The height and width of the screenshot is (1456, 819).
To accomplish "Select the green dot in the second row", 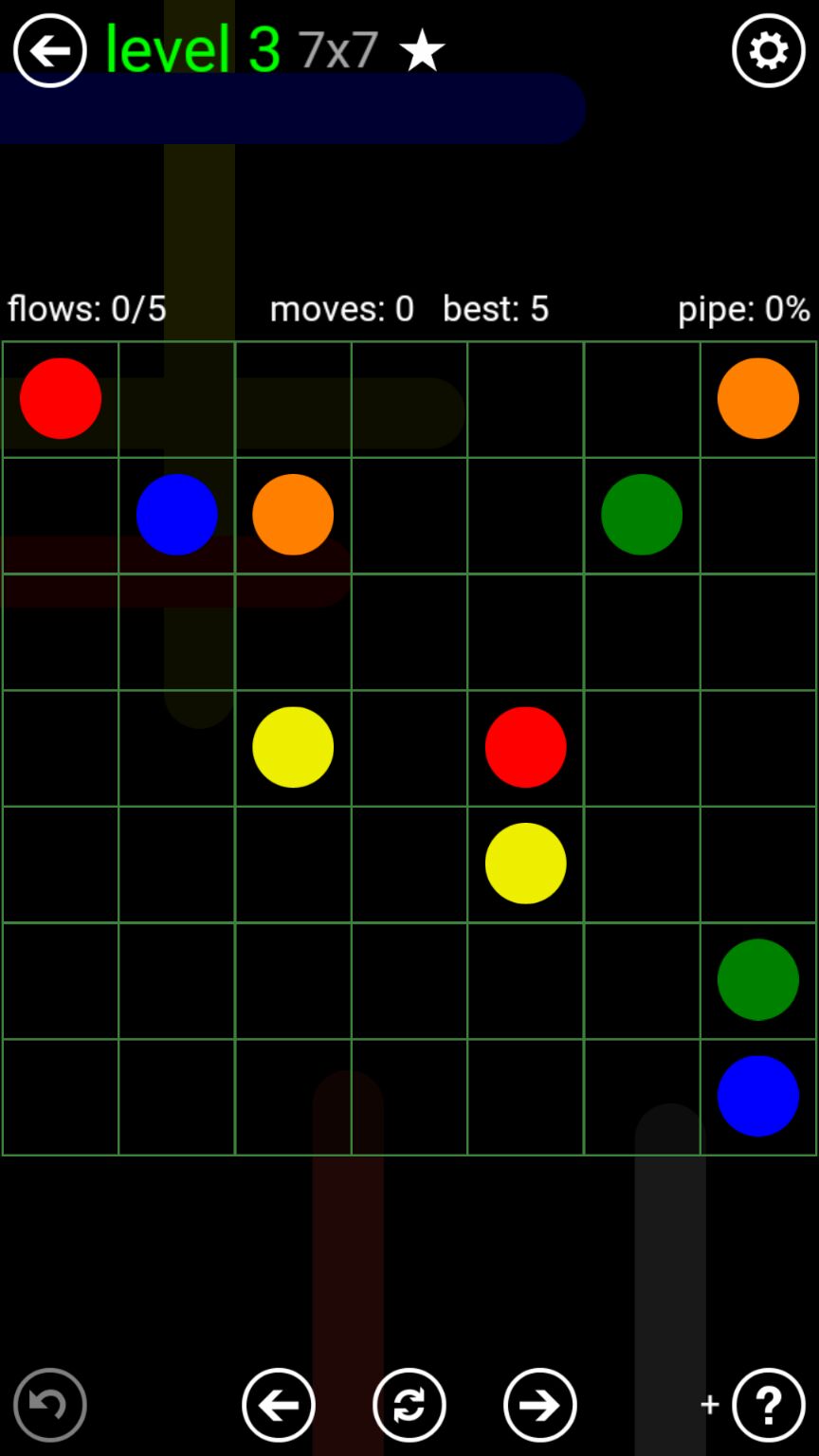I will click(x=642, y=515).
